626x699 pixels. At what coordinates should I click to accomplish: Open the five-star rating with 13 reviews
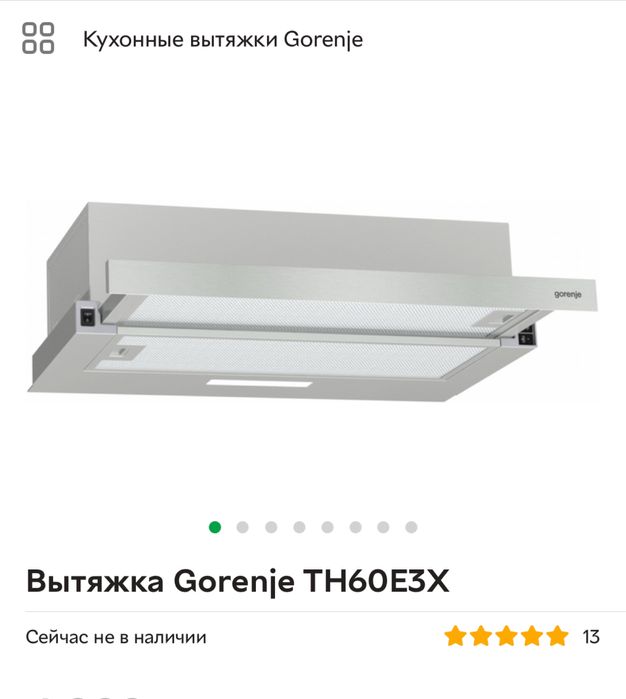click(521, 636)
